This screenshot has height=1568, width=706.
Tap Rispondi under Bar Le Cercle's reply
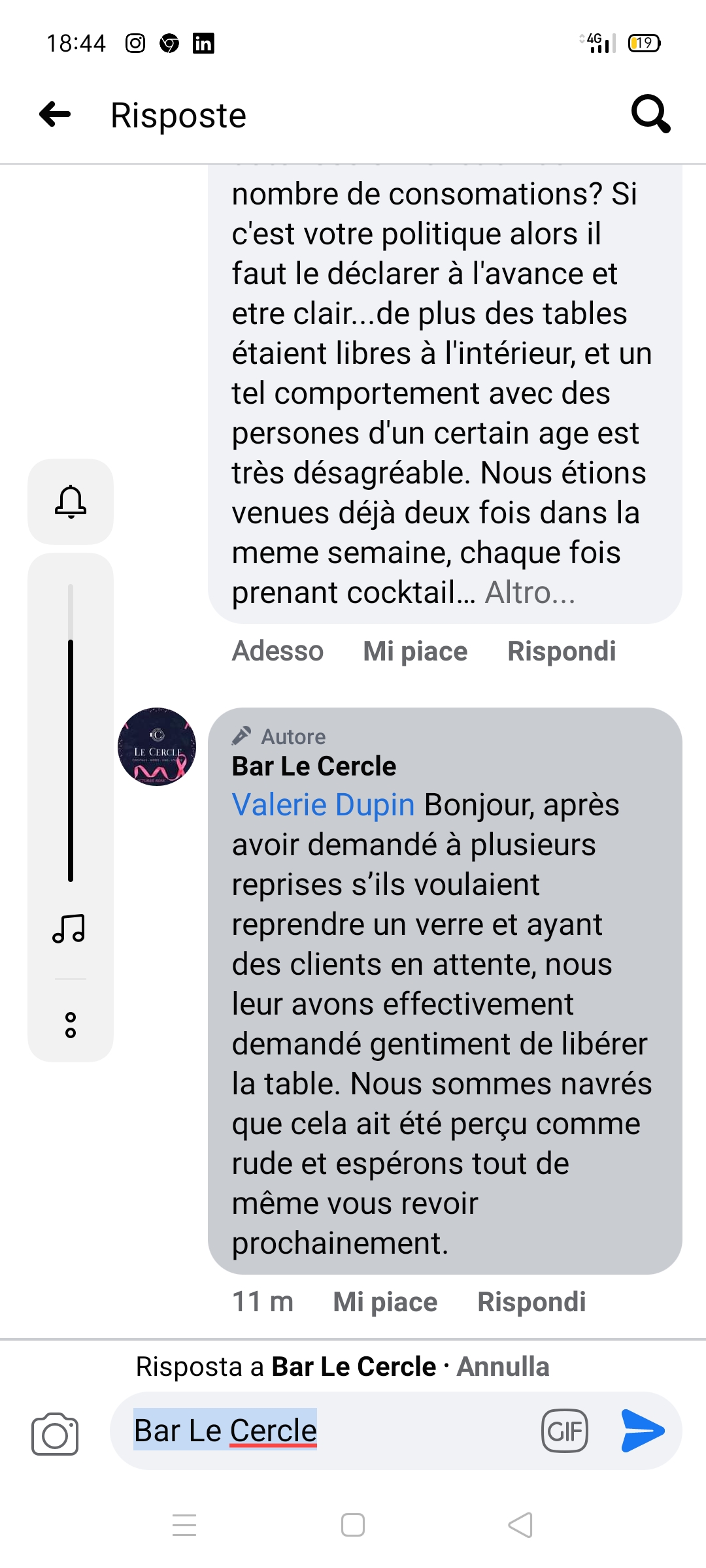click(531, 1302)
